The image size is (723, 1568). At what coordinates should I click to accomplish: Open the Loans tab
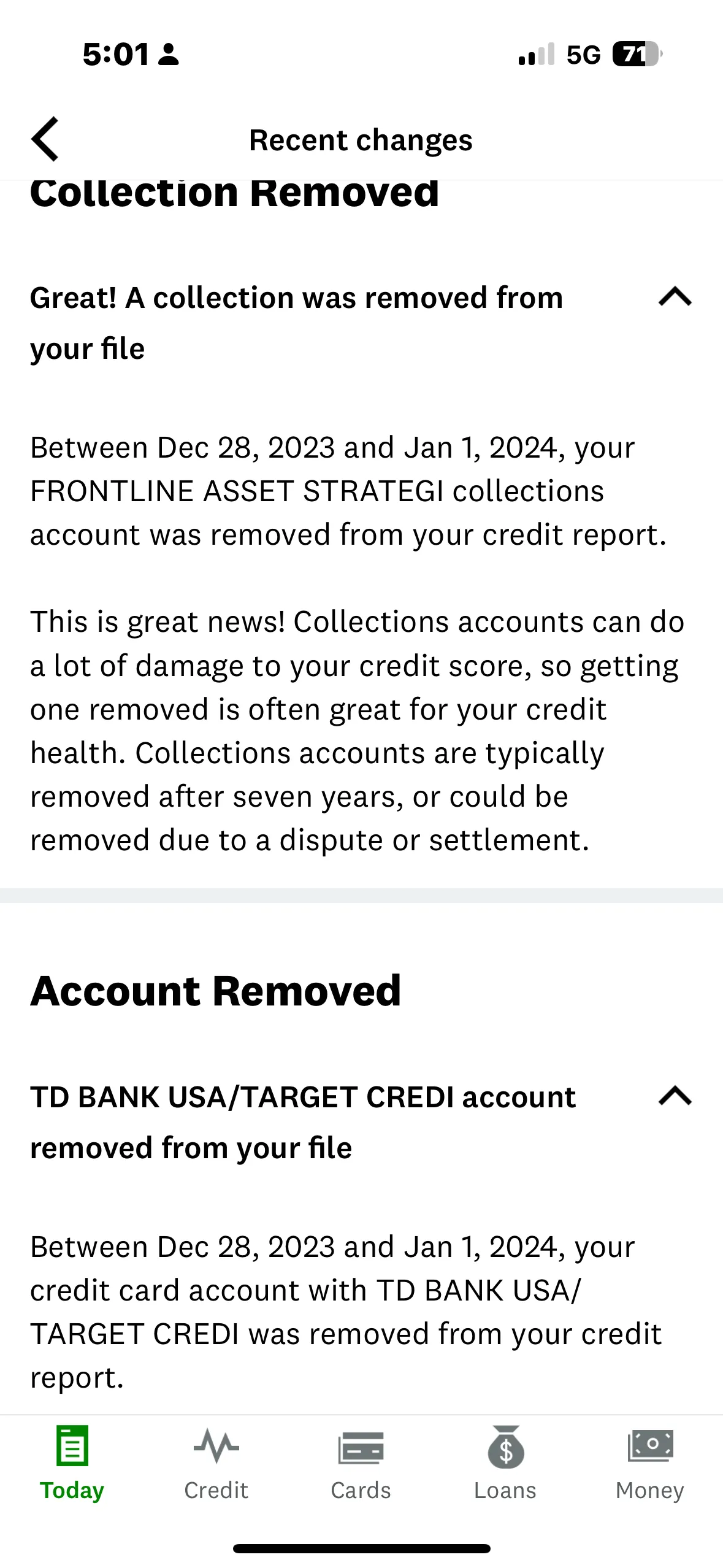505,1463
